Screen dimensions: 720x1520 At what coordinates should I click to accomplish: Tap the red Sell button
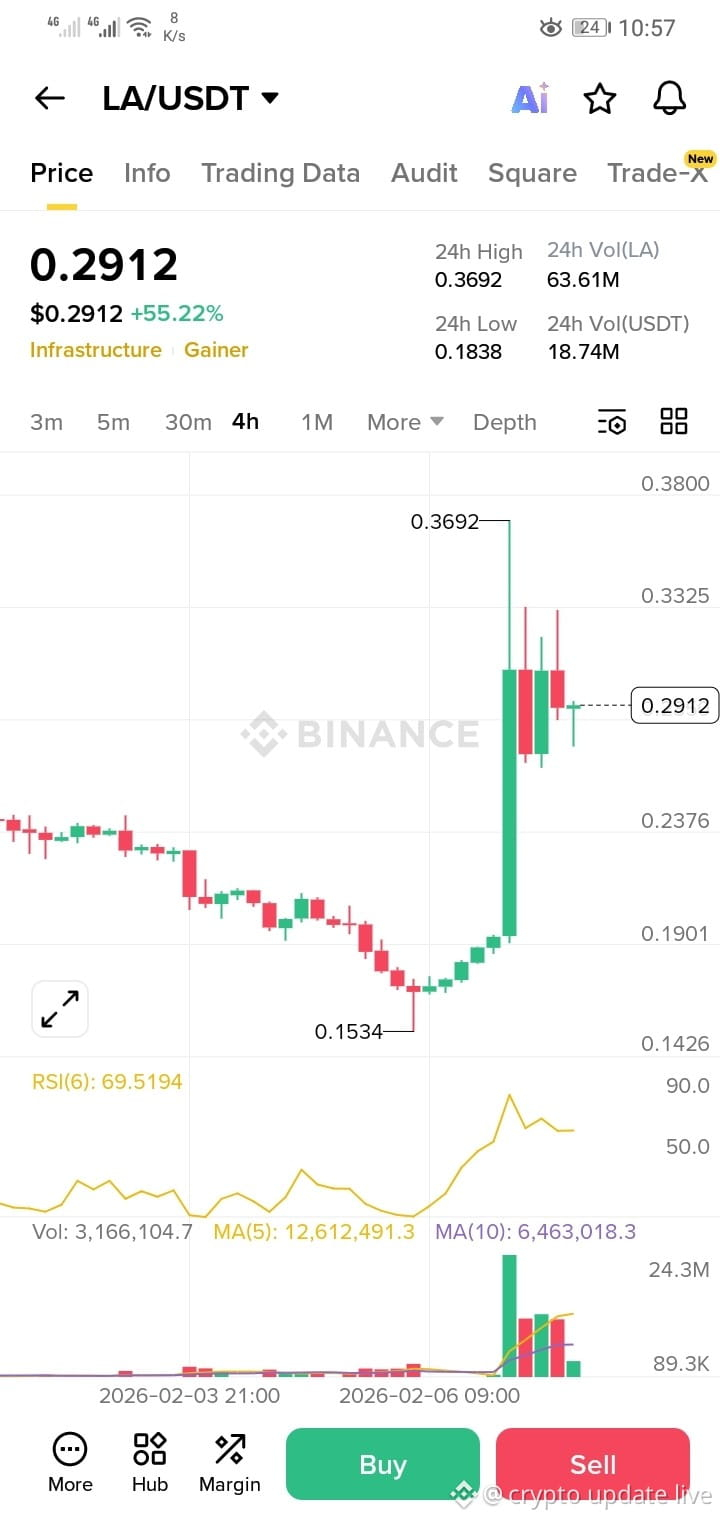(x=592, y=1465)
